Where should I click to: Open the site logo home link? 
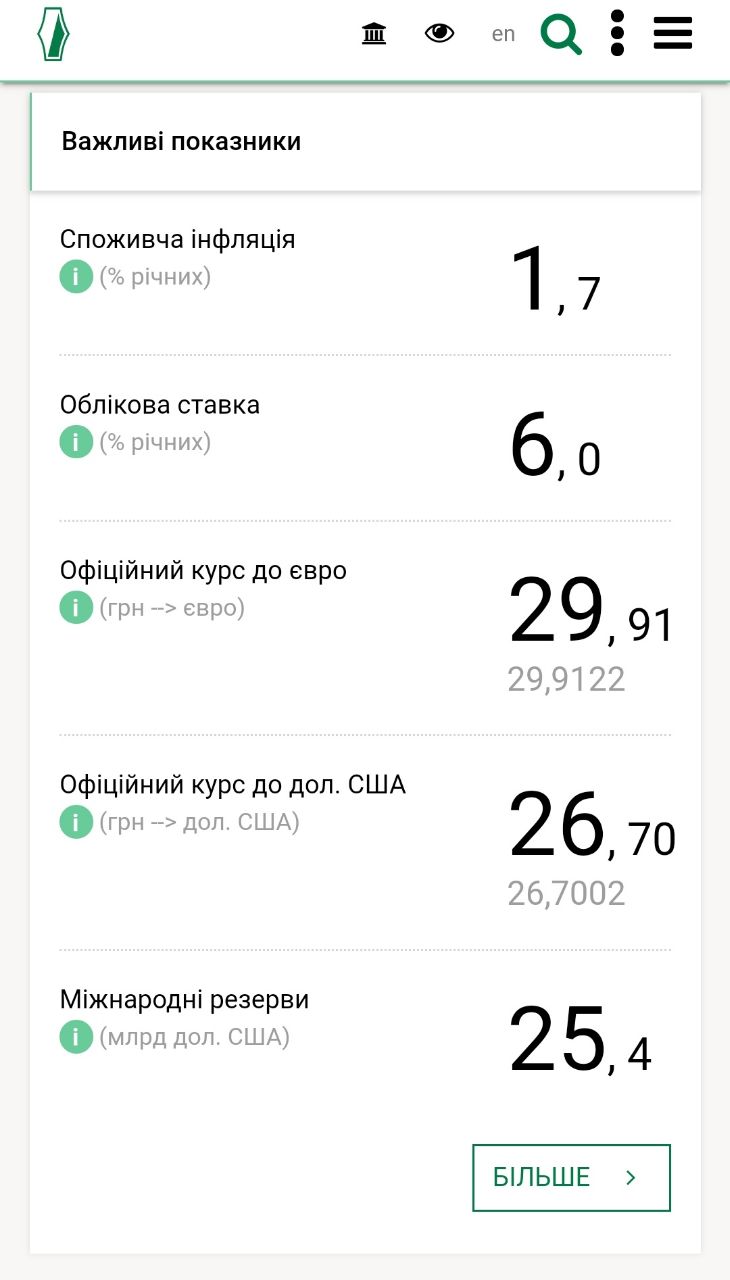54,33
